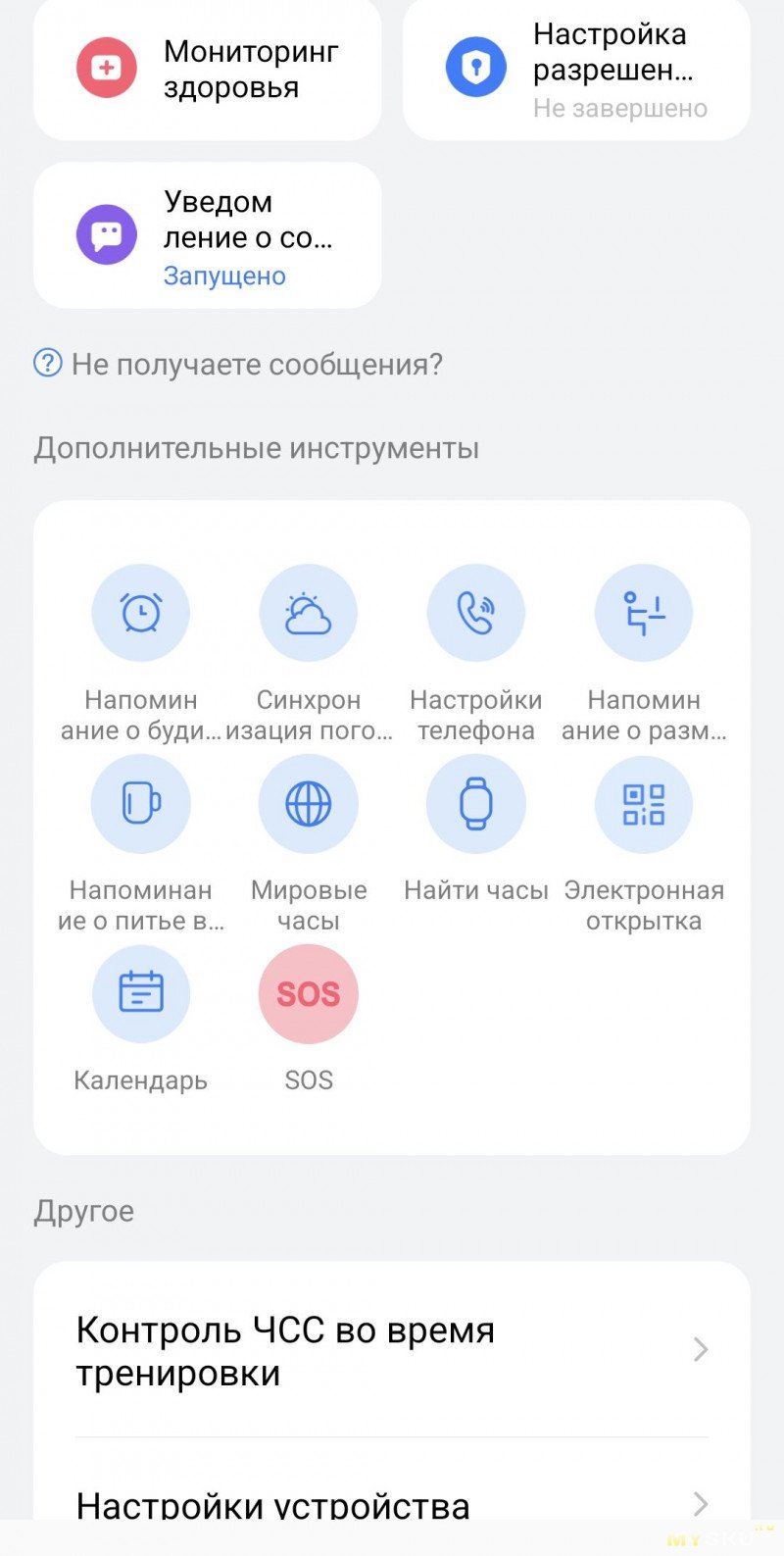
Task: Tap Найти часы
Action: pyautogui.click(x=476, y=804)
